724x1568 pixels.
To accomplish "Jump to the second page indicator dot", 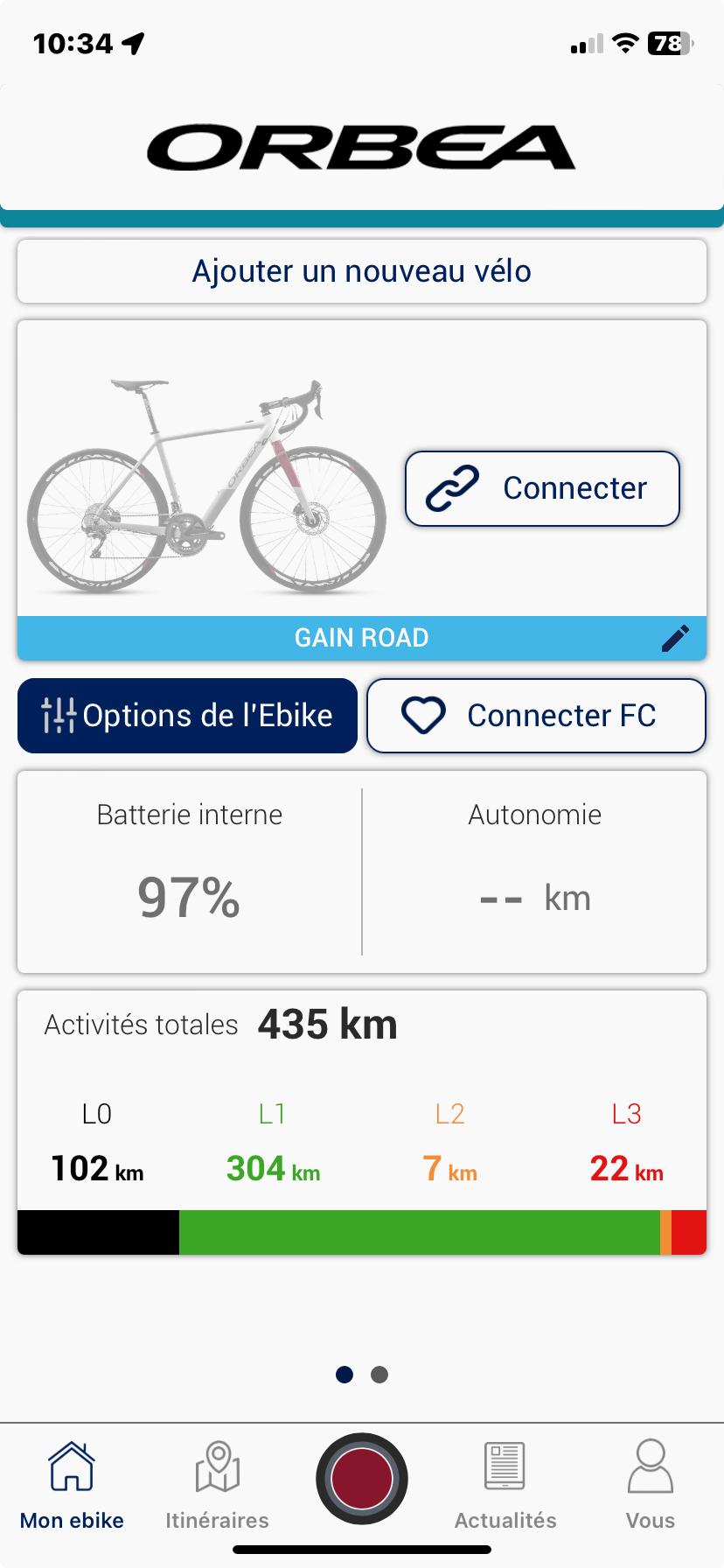I will pyautogui.click(x=379, y=1375).
